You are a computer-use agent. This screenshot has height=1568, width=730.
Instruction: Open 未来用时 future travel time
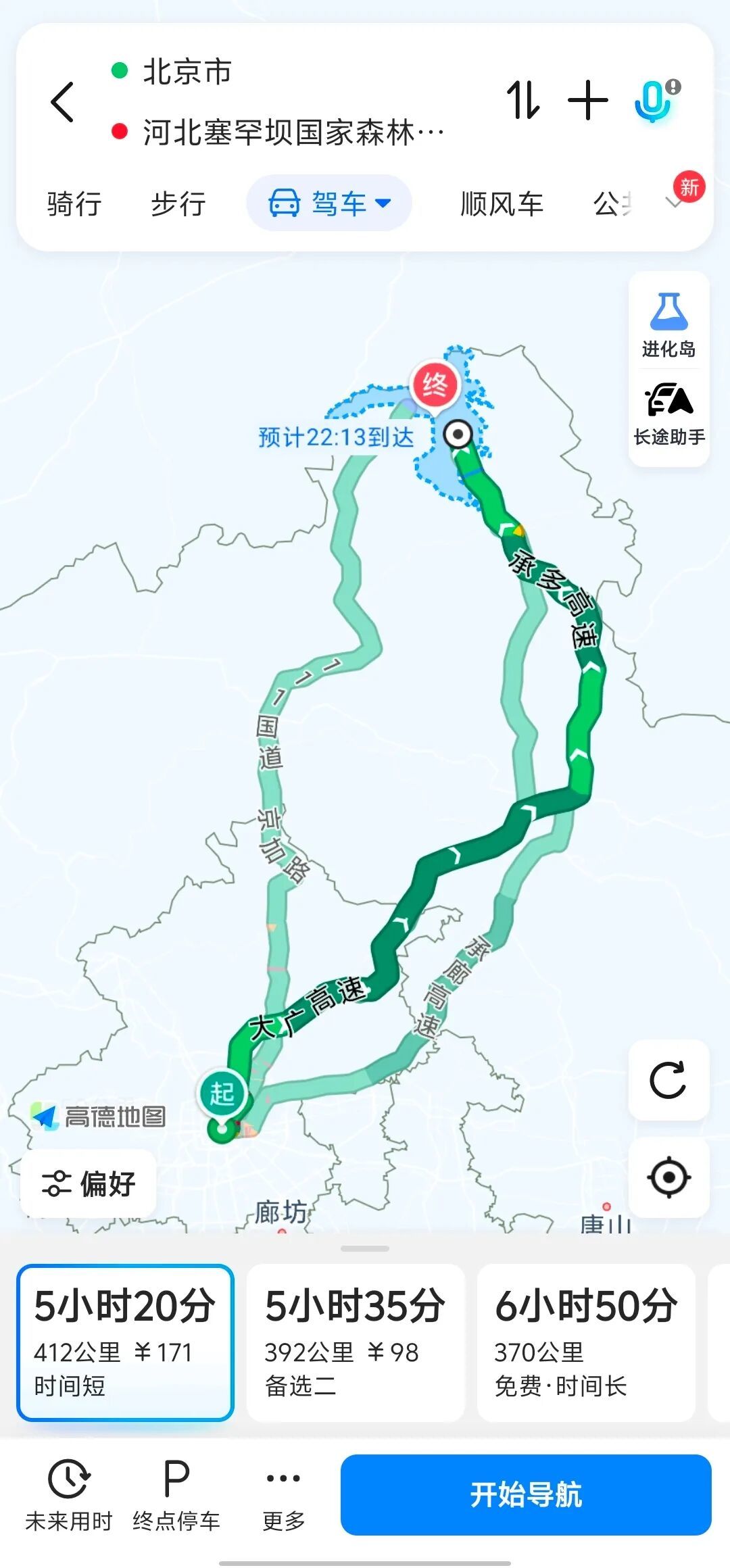pos(68,1495)
